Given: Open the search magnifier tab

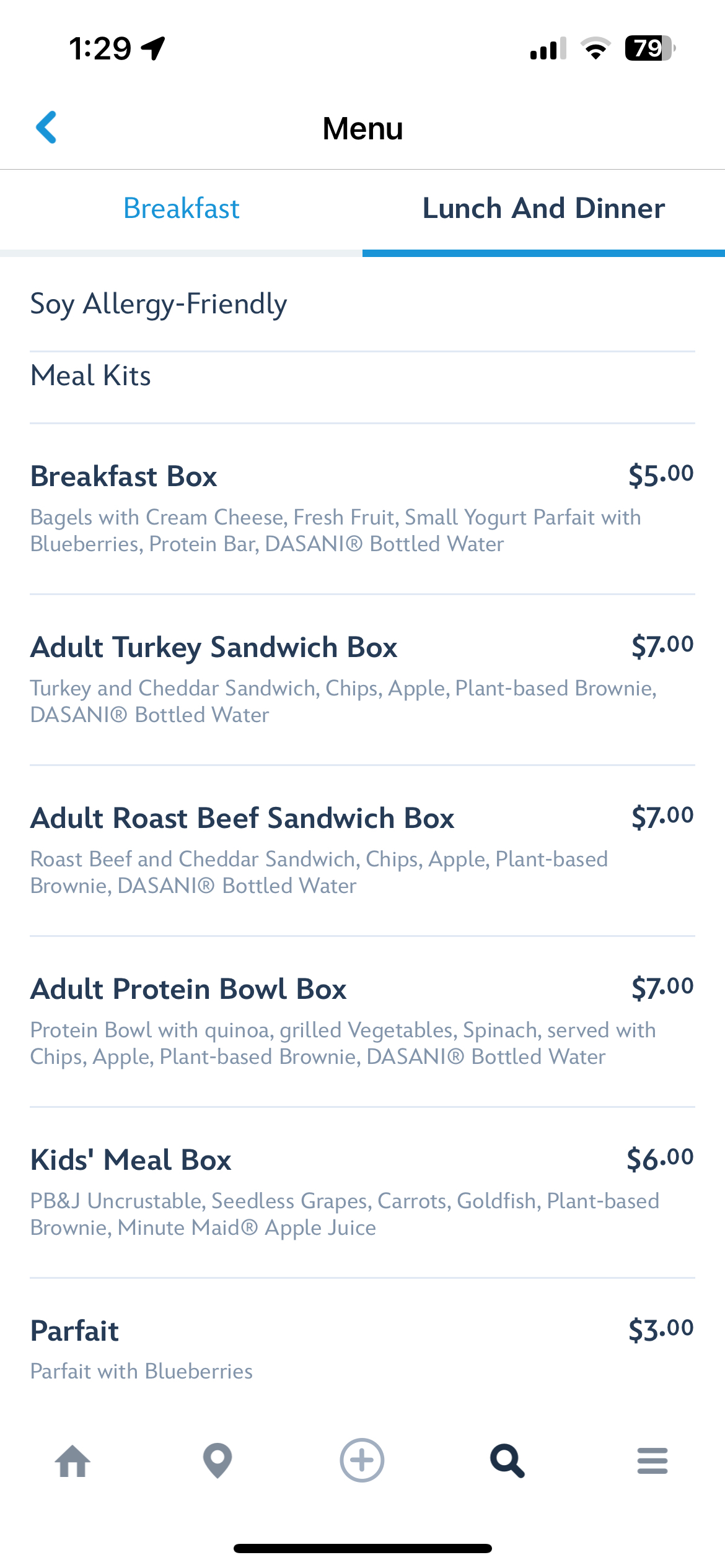Looking at the screenshot, I should pyautogui.click(x=507, y=1461).
